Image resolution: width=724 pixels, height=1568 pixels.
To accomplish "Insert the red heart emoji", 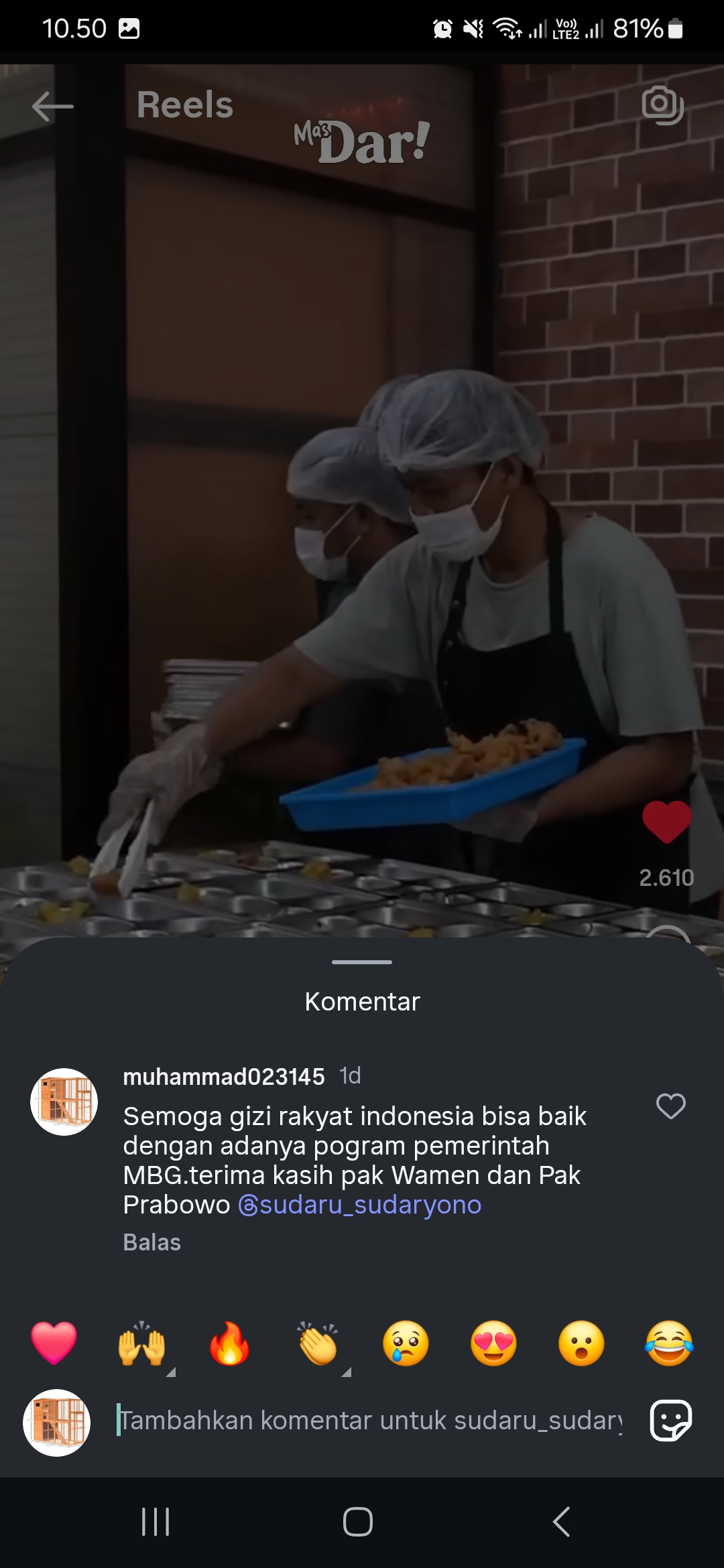I will tap(54, 1343).
